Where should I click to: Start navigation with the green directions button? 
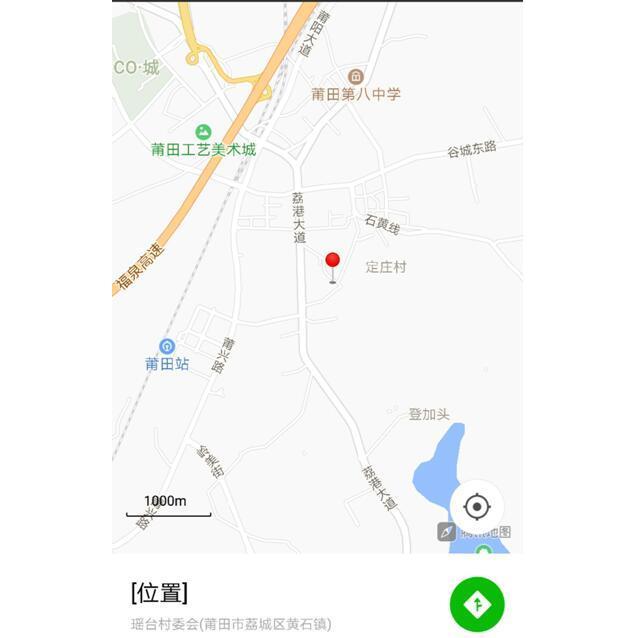[477, 604]
